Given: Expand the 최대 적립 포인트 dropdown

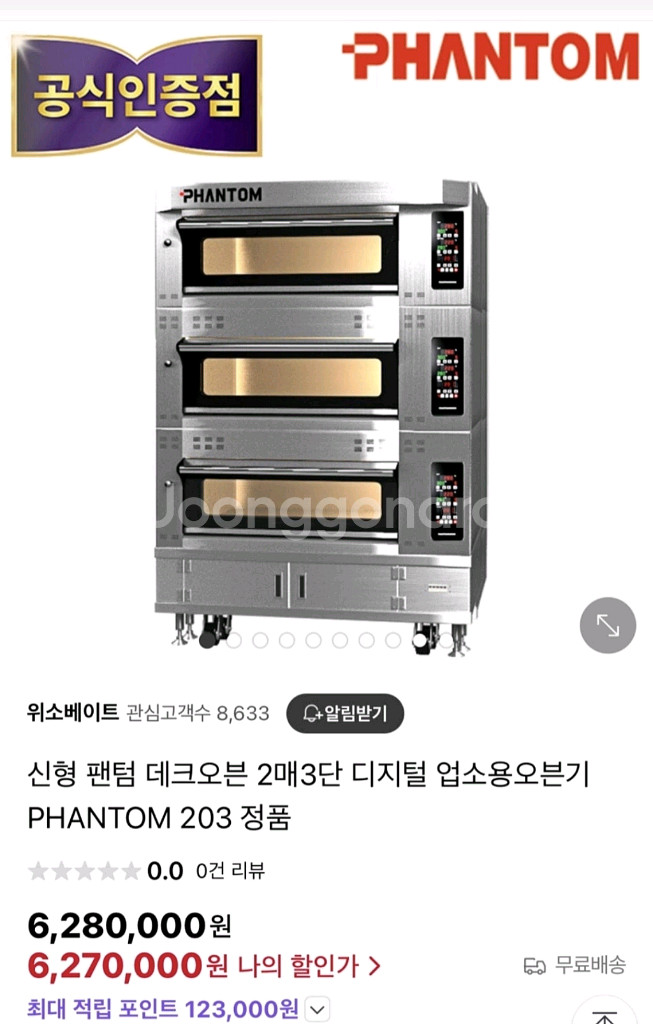Looking at the screenshot, I should click(317, 1010).
